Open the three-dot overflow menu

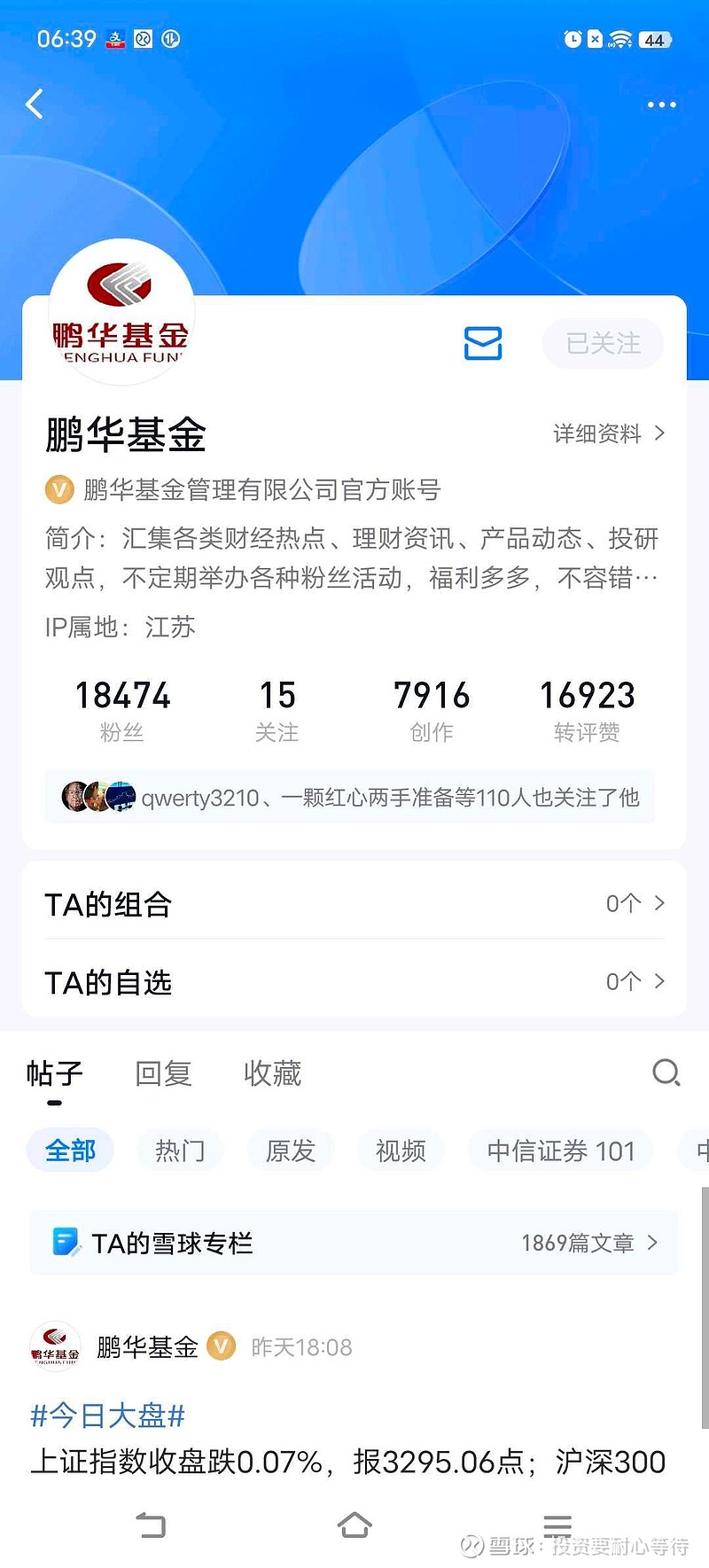click(x=661, y=105)
